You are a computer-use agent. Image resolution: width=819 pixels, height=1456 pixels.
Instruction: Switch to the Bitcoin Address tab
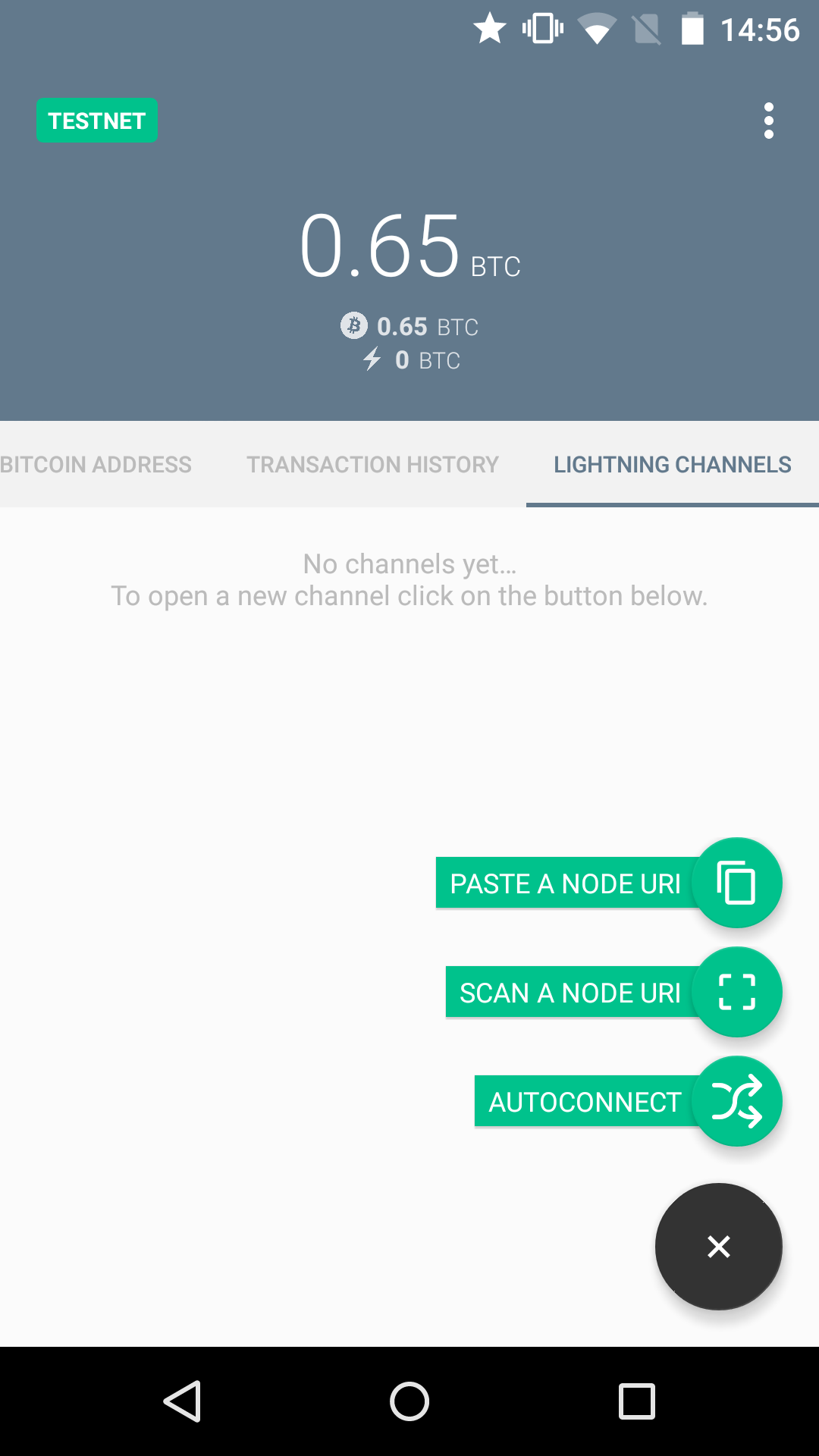tap(96, 464)
